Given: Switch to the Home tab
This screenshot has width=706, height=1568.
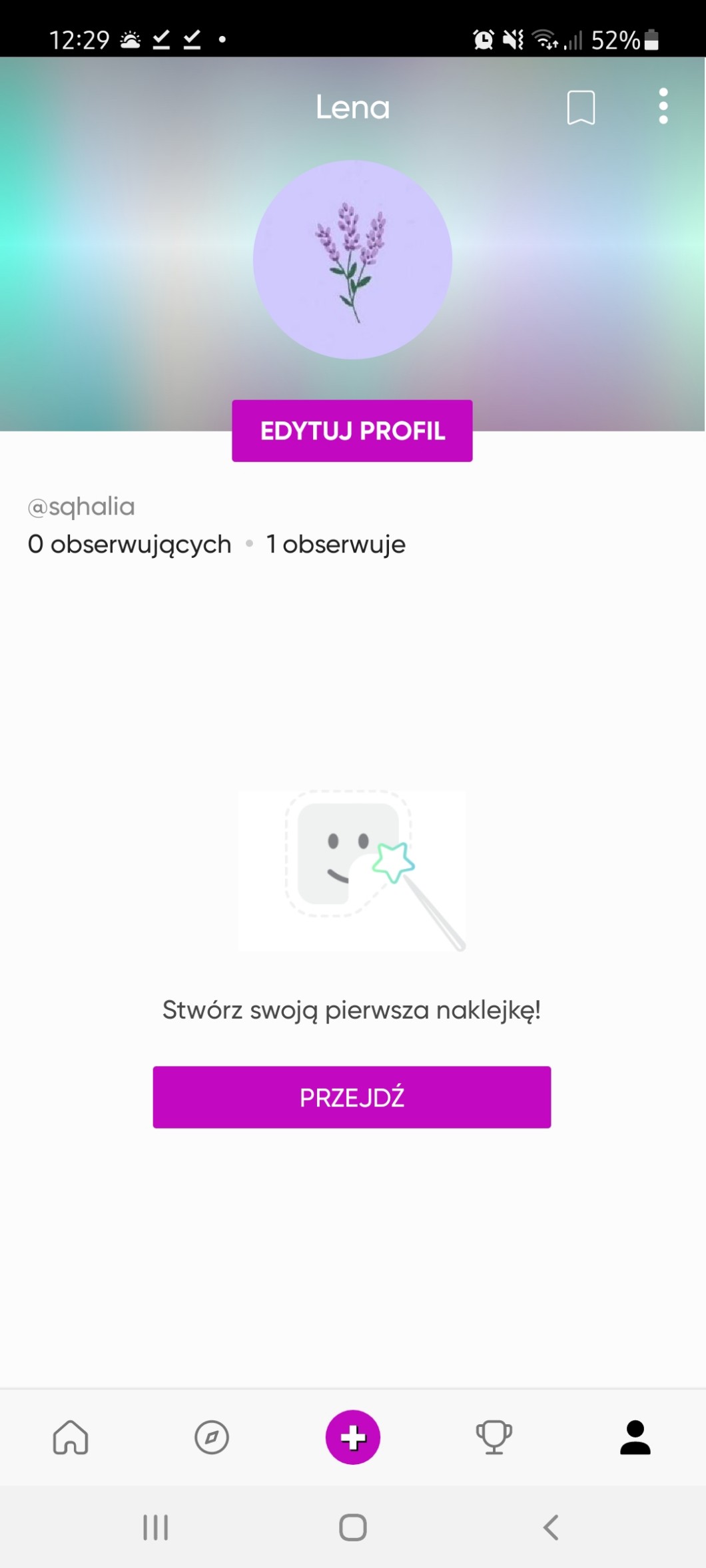Looking at the screenshot, I should pos(71,1437).
